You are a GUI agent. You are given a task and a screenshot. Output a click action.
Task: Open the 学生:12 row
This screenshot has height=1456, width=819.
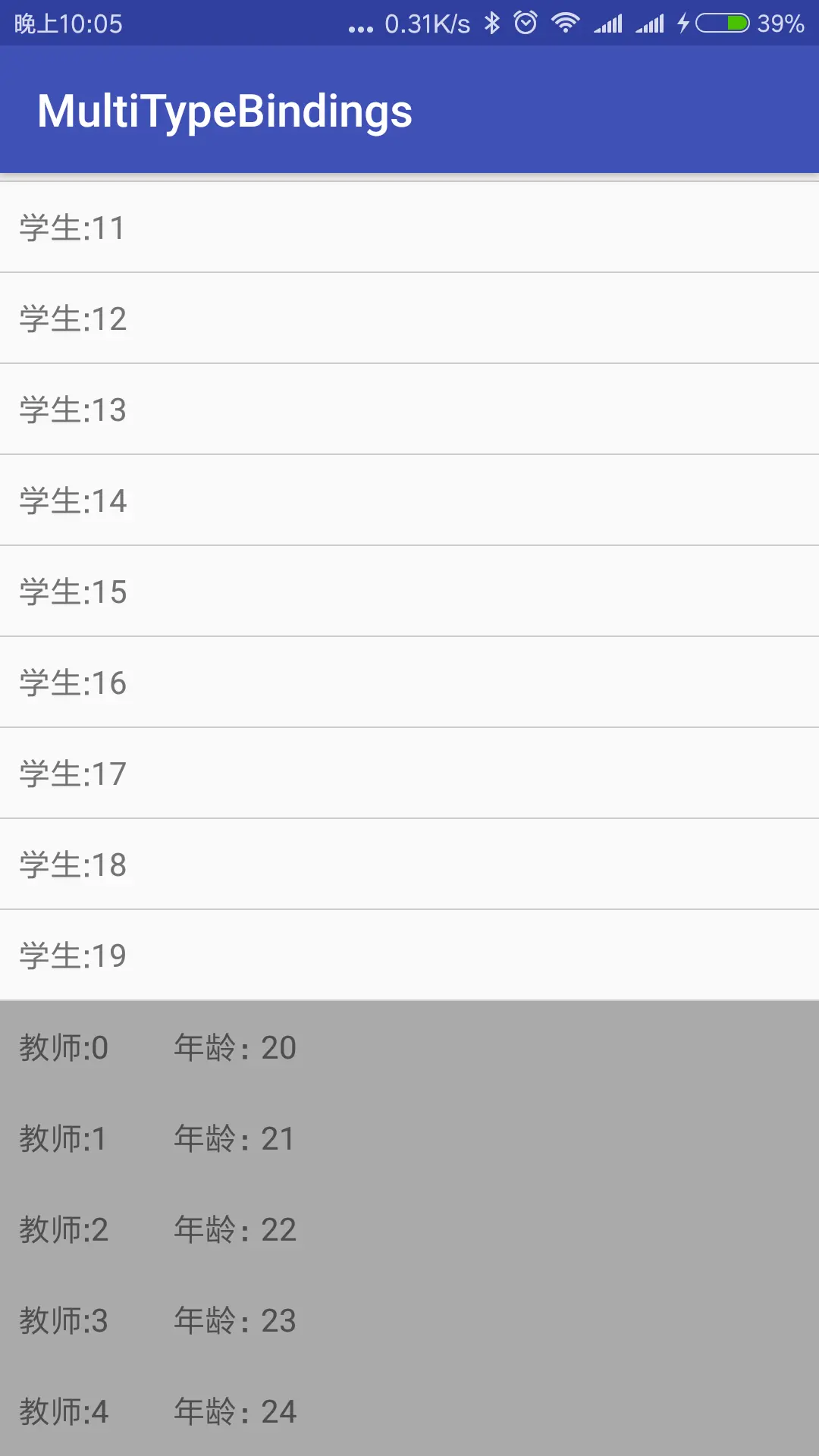[409, 318]
